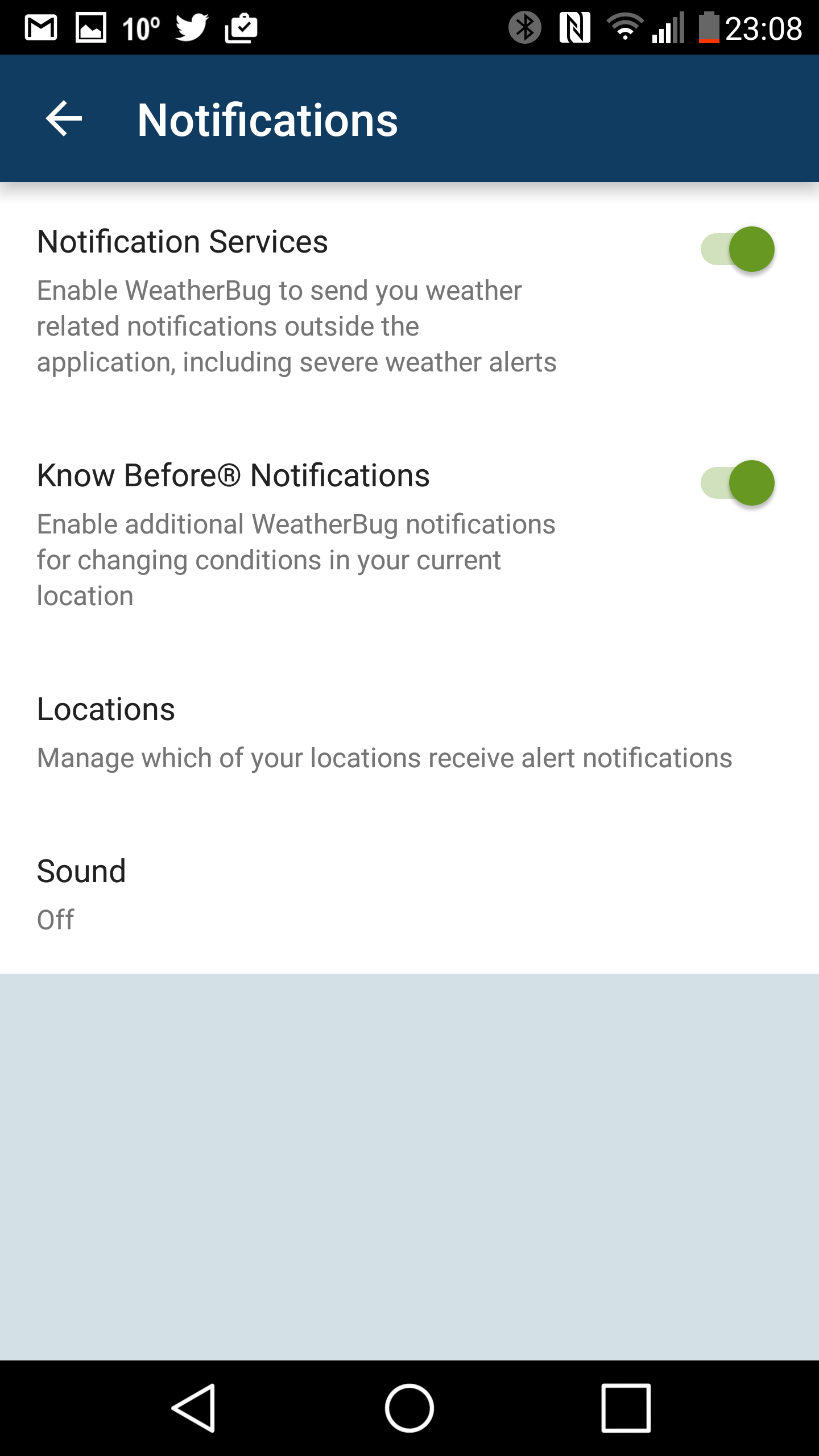Tap the system home button

pos(409,1408)
